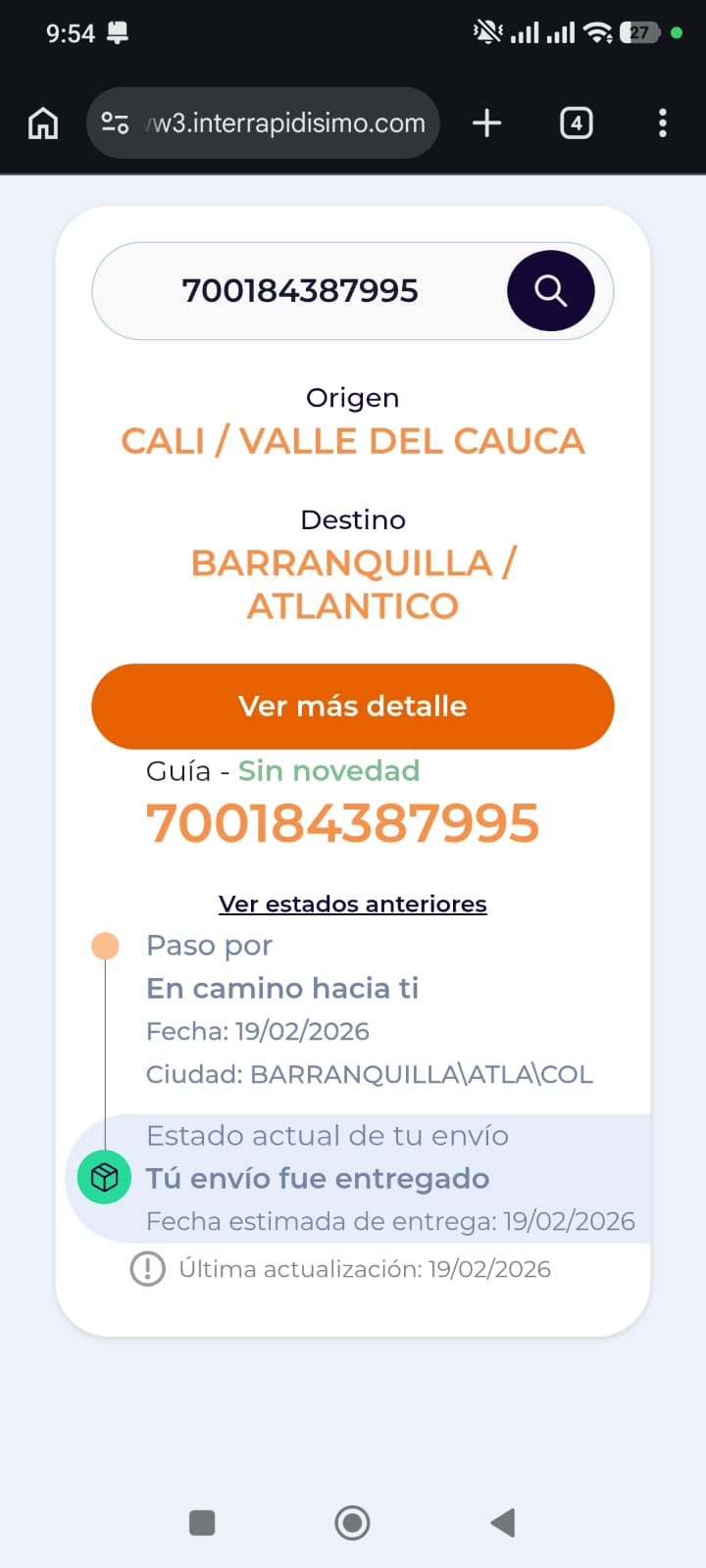Open a new browser tab
The image size is (706, 1568).
(x=486, y=123)
